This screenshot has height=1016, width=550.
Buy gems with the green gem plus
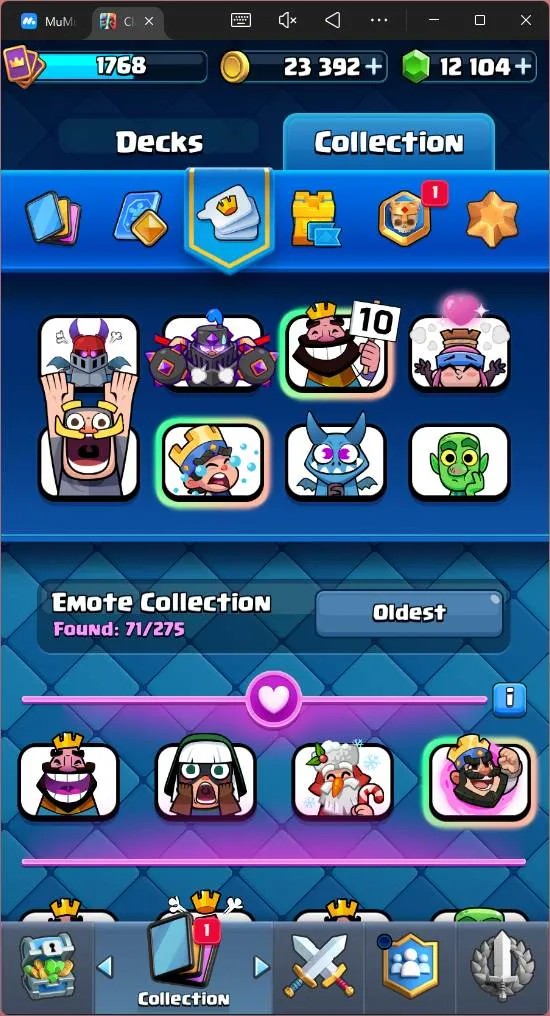[x=523, y=67]
